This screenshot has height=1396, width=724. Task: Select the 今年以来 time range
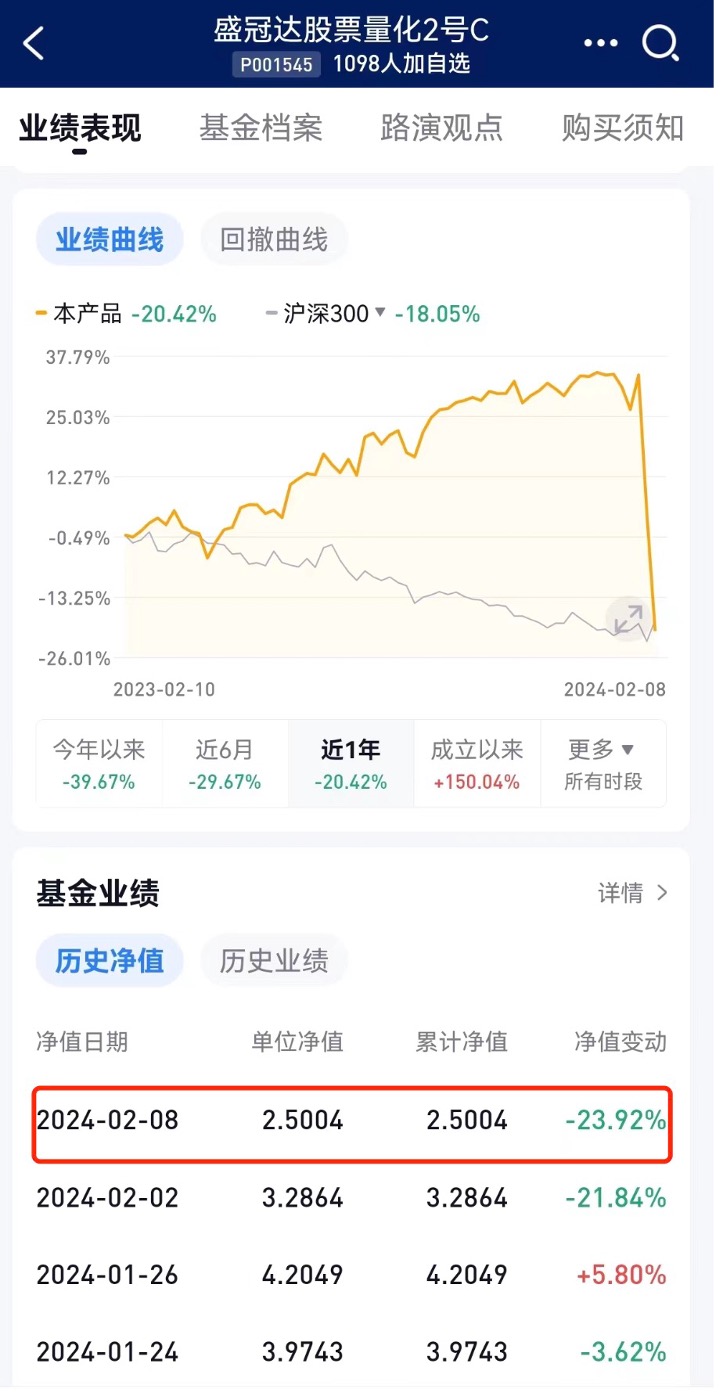[x=98, y=764]
